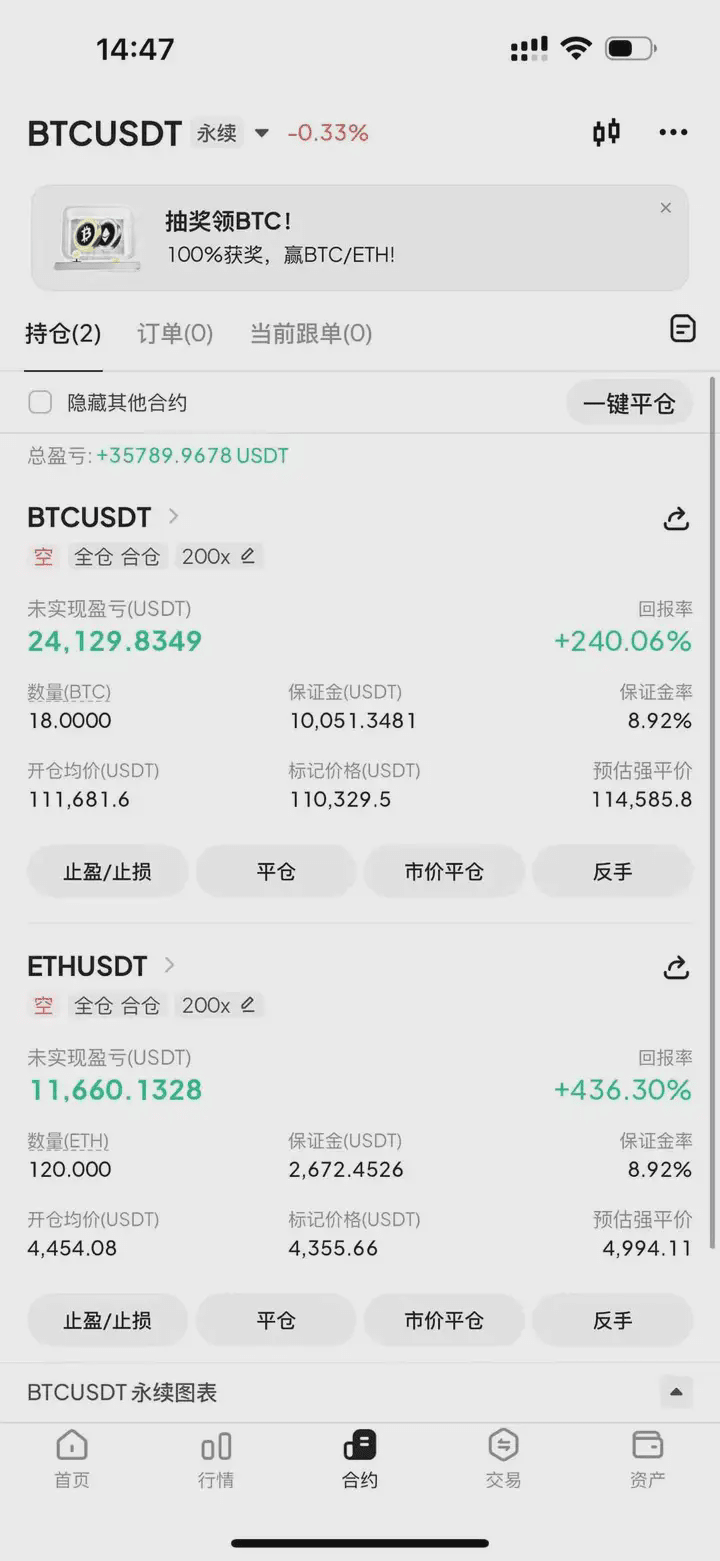Open the more options menu via three dots
Viewport: 720px width, 1561px height.
[673, 131]
